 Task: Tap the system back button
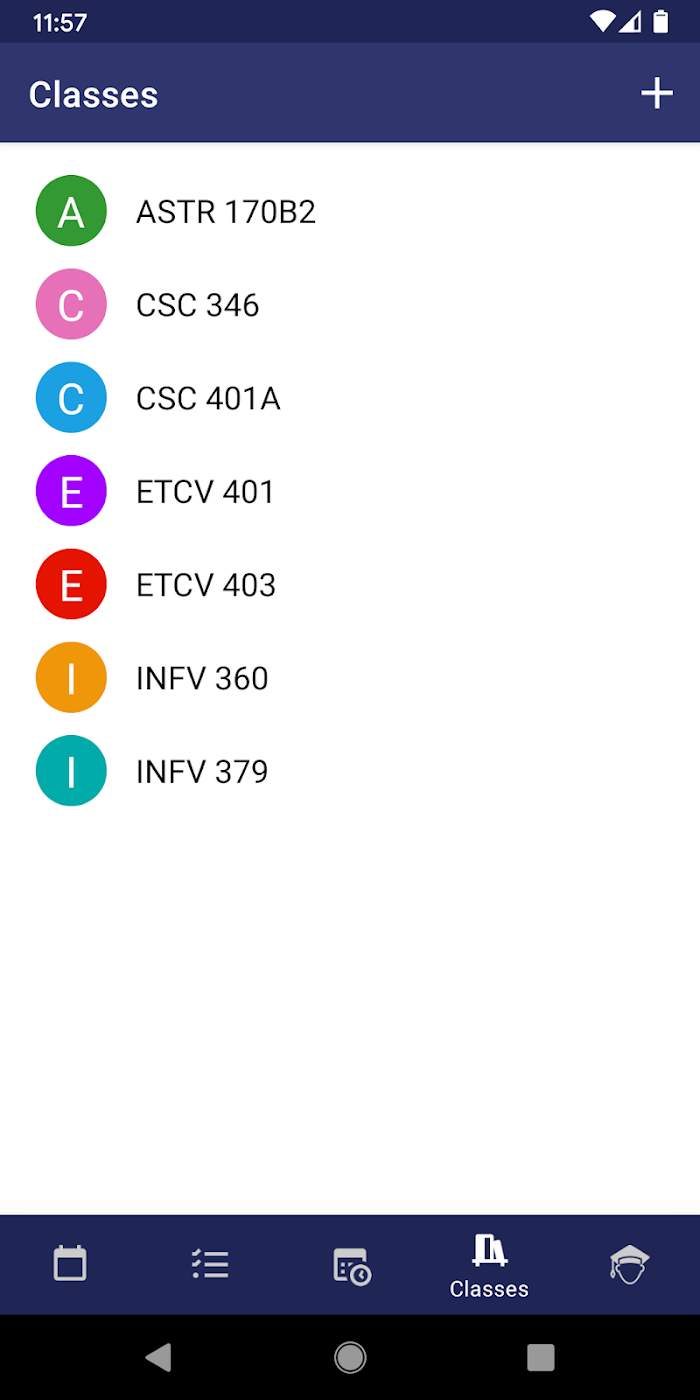[x=158, y=1357]
